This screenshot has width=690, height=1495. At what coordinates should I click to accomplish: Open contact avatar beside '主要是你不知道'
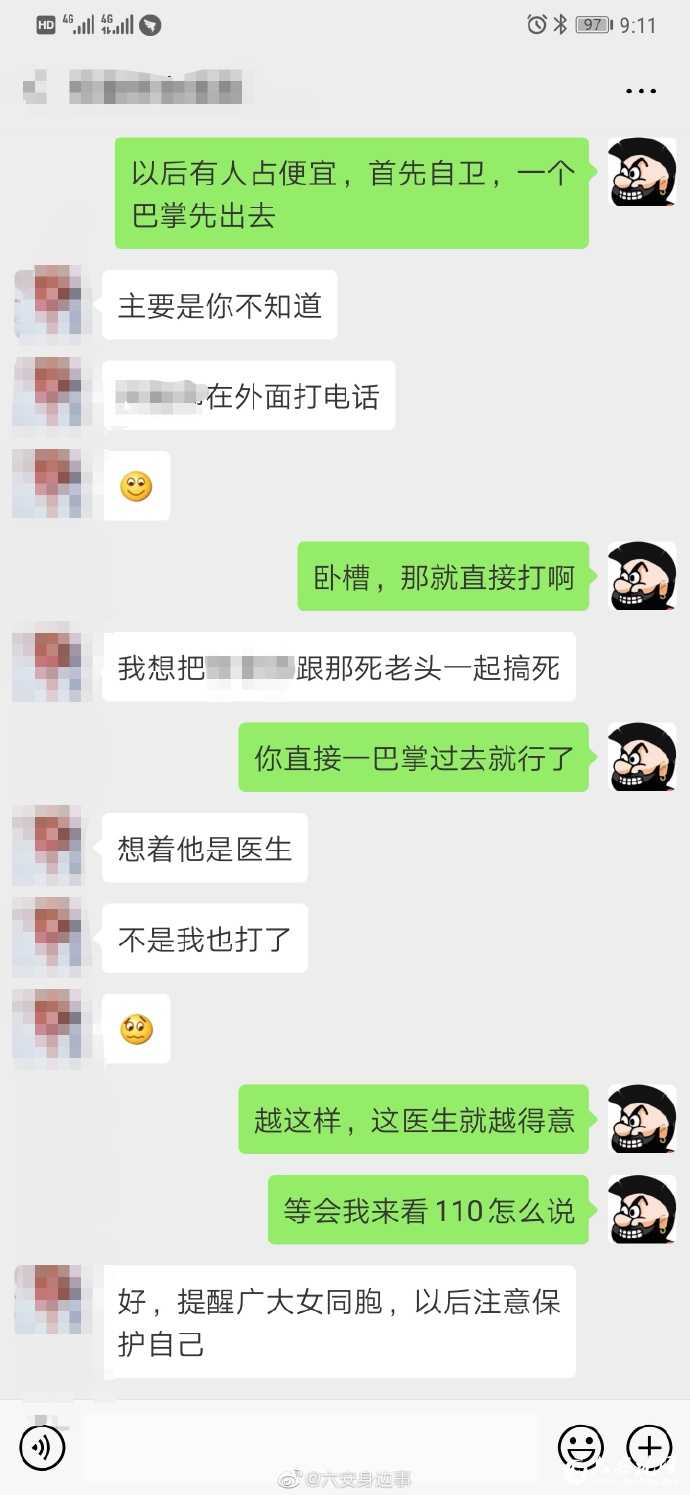[x=48, y=304]
